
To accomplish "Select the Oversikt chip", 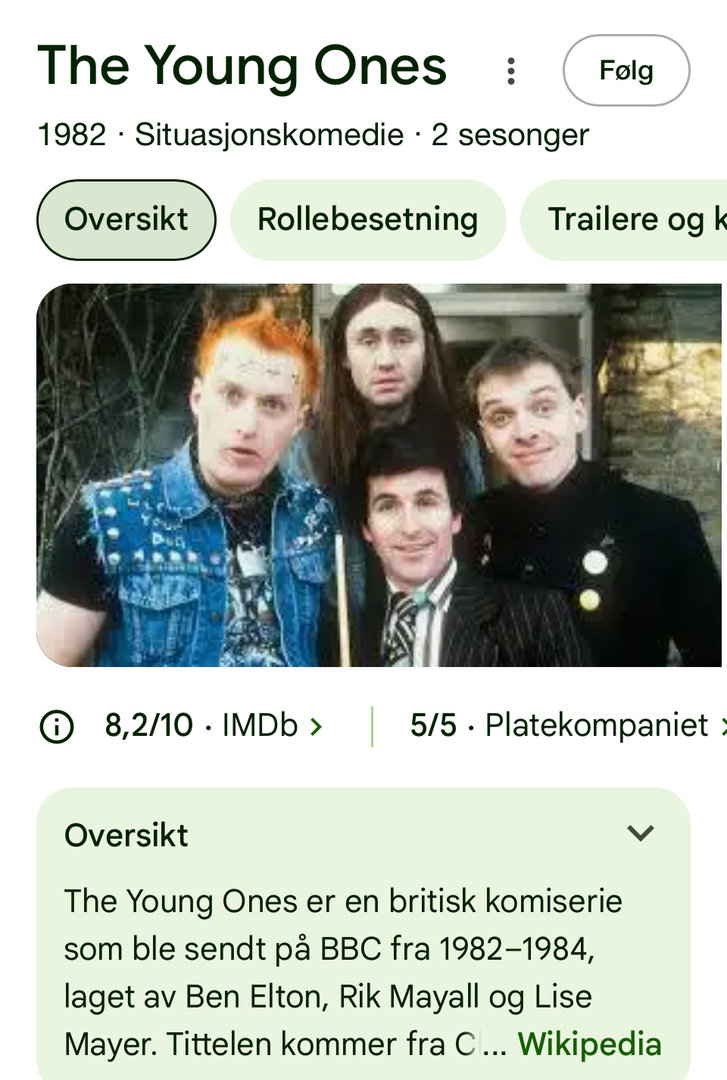I will [126, 220].
